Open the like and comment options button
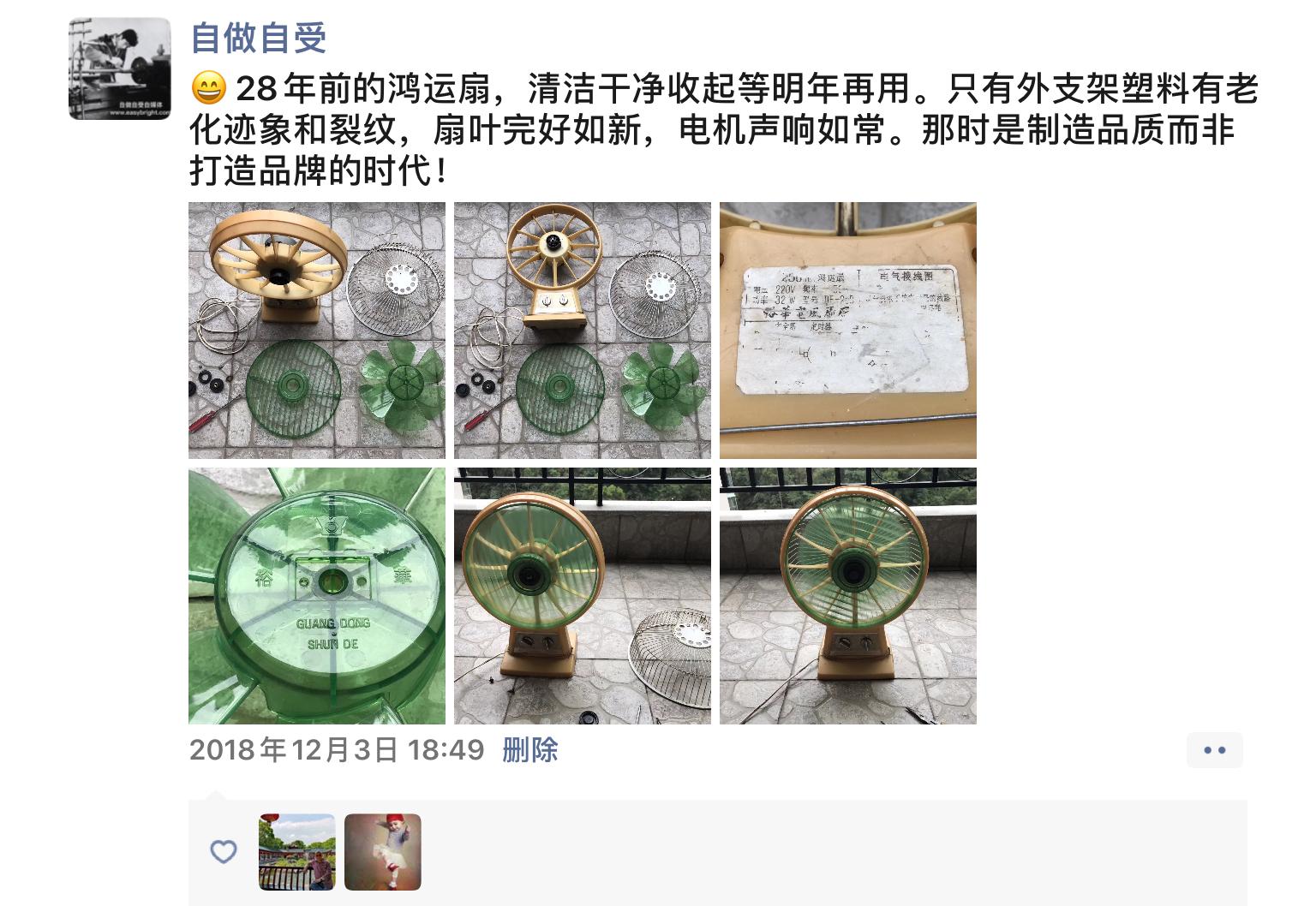 (1214, 750)
